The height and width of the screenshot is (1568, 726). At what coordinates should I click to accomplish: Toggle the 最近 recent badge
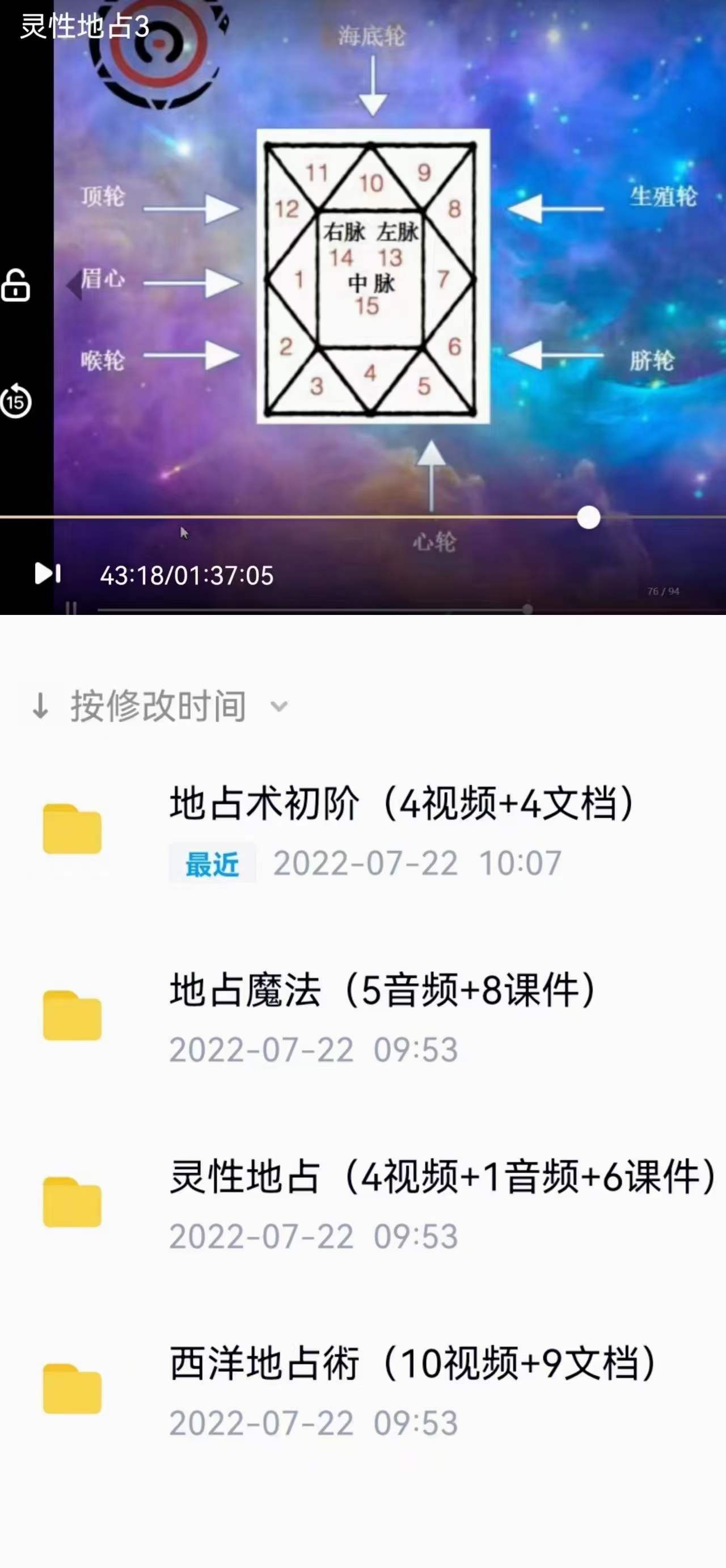pyautogui.click(x=212, y=864)
